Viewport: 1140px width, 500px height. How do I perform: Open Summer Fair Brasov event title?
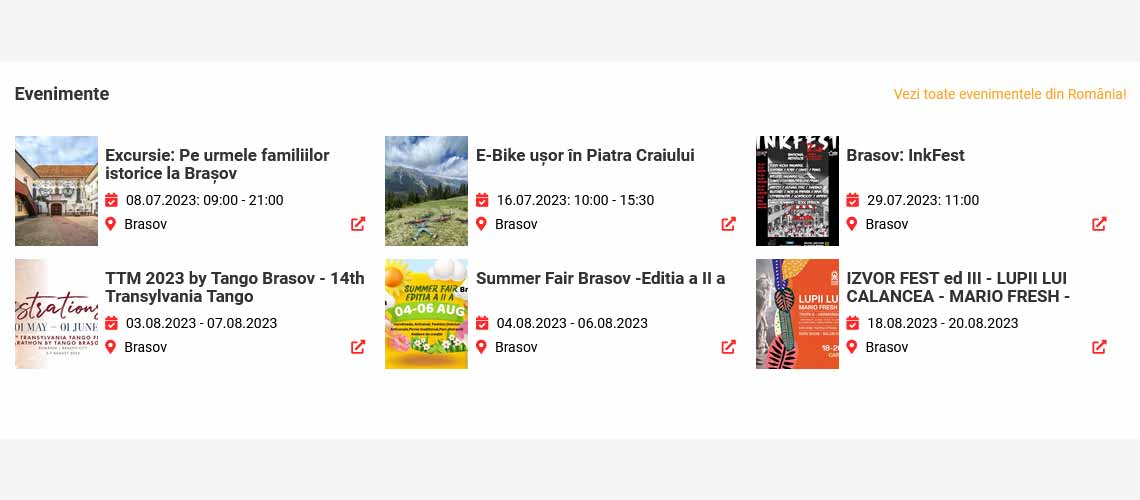tap(600, 279)
